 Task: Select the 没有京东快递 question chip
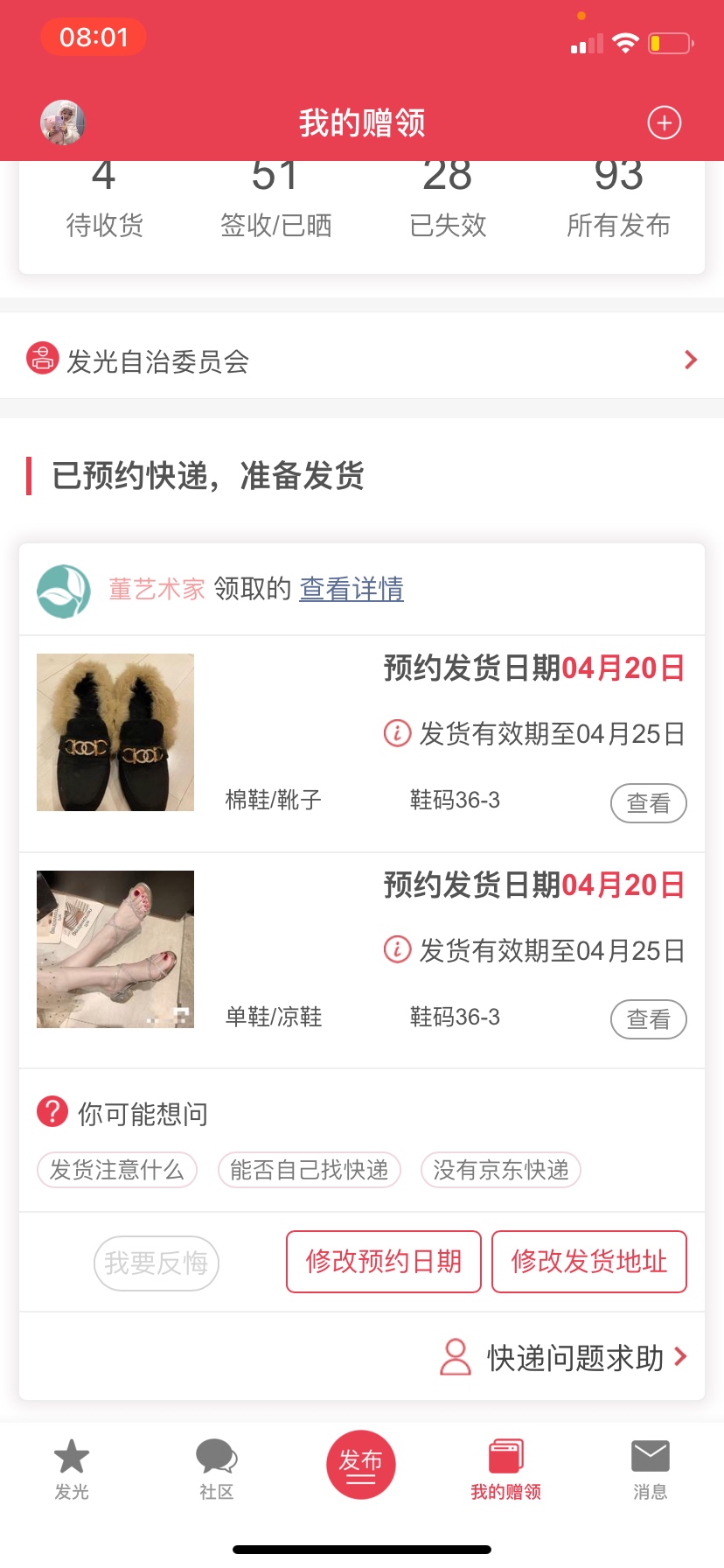[x=501, y=1170]
